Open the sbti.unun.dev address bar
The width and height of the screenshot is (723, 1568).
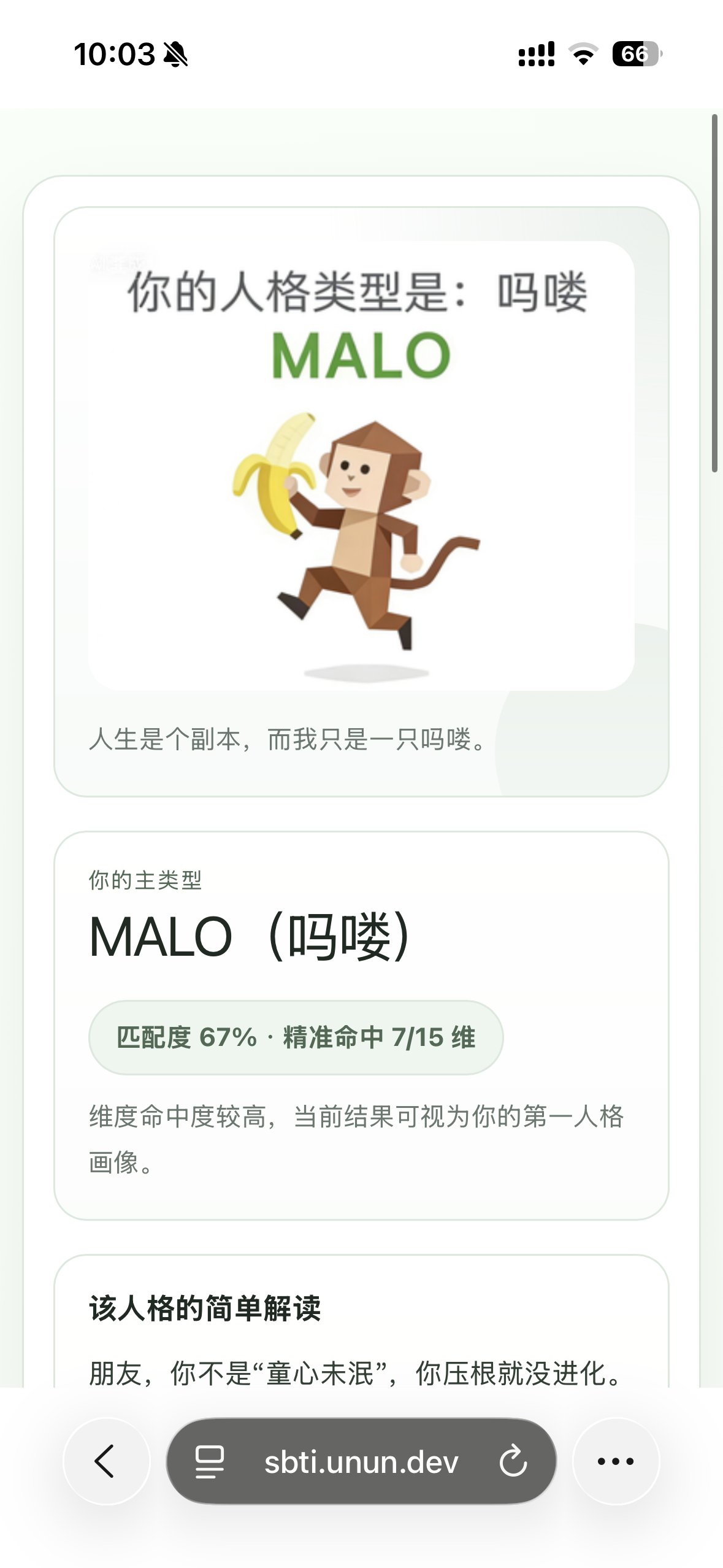361,1462
